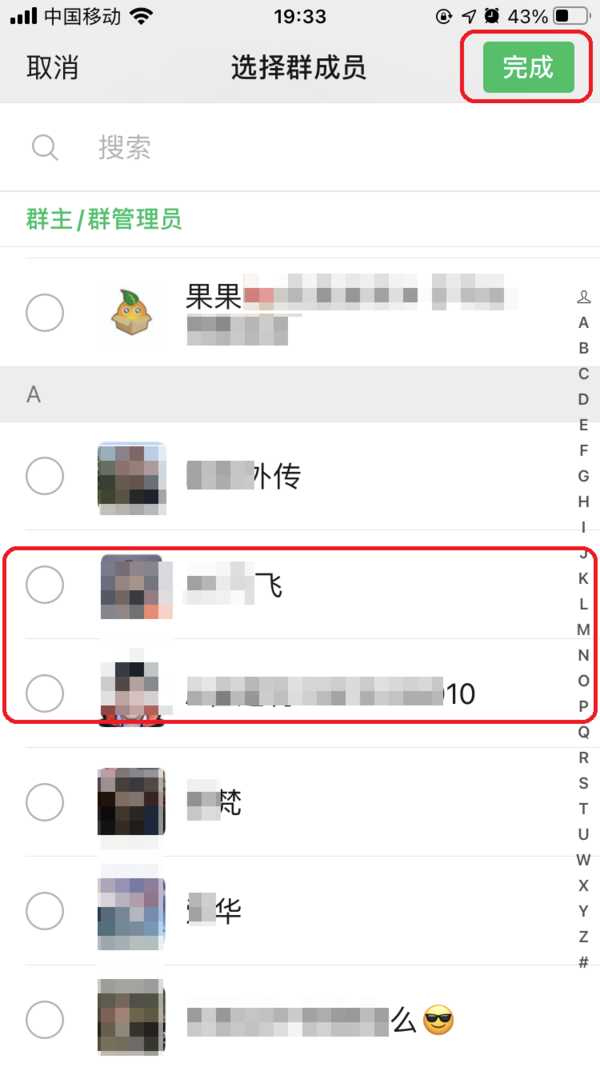Select the member whose name ends in 外传

pyautogui.click(x=45, y=476)
